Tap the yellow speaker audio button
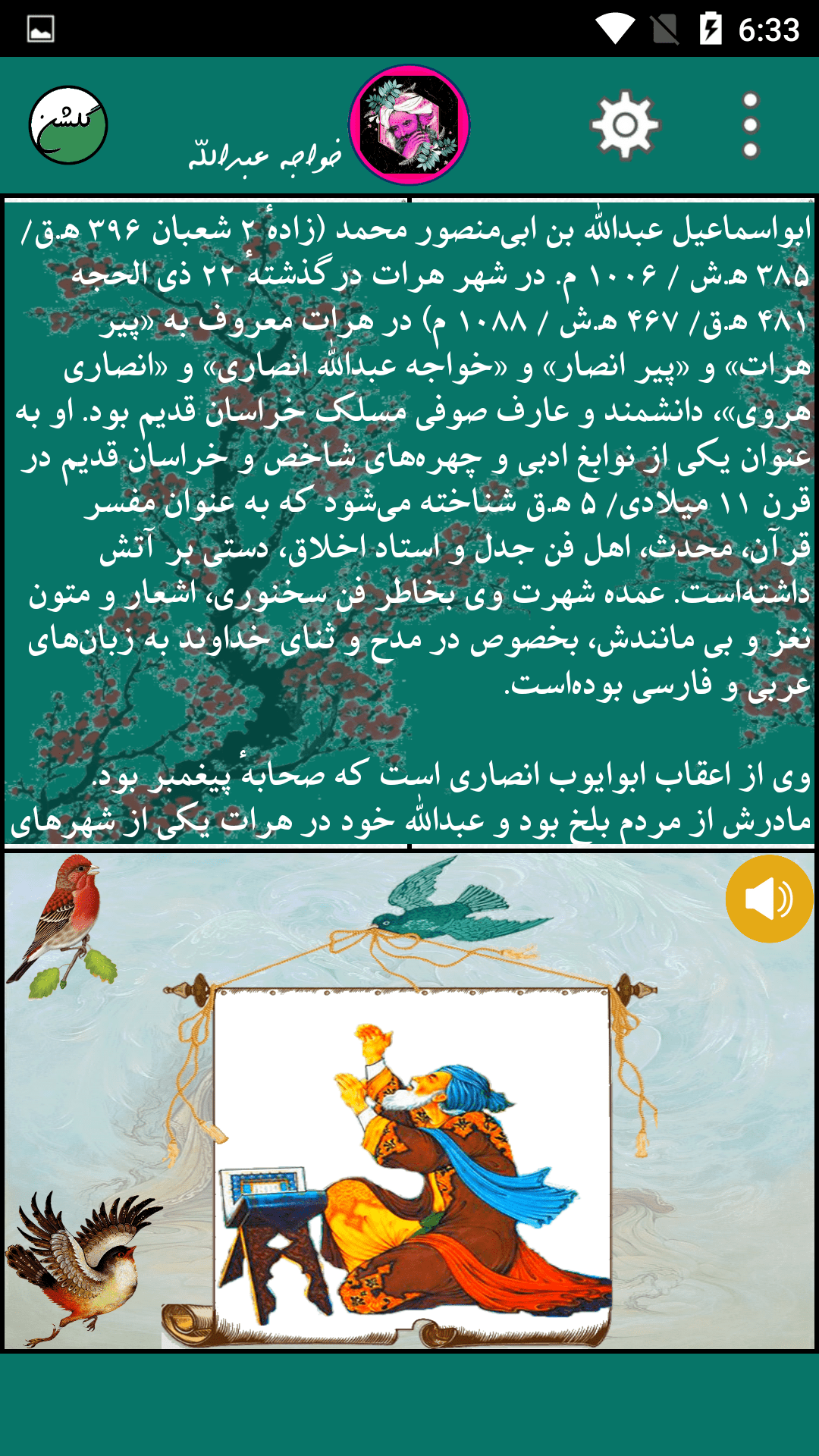819x1456 pixels. point(769,899)
